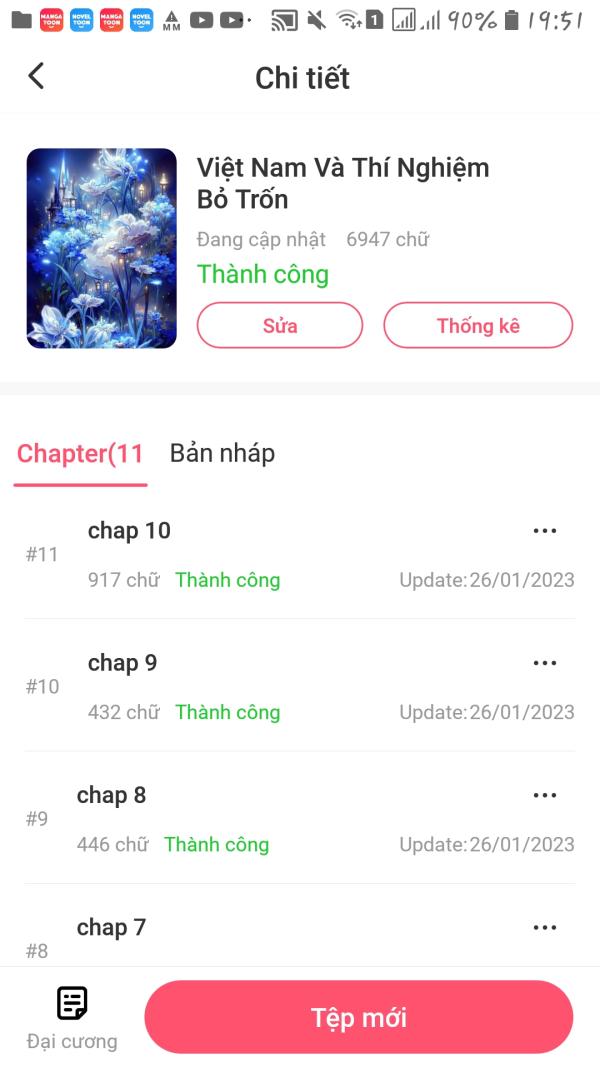This screenshot has width=600, height=1067.
Task: Open the chap 8 row
Action: (300, 818)
